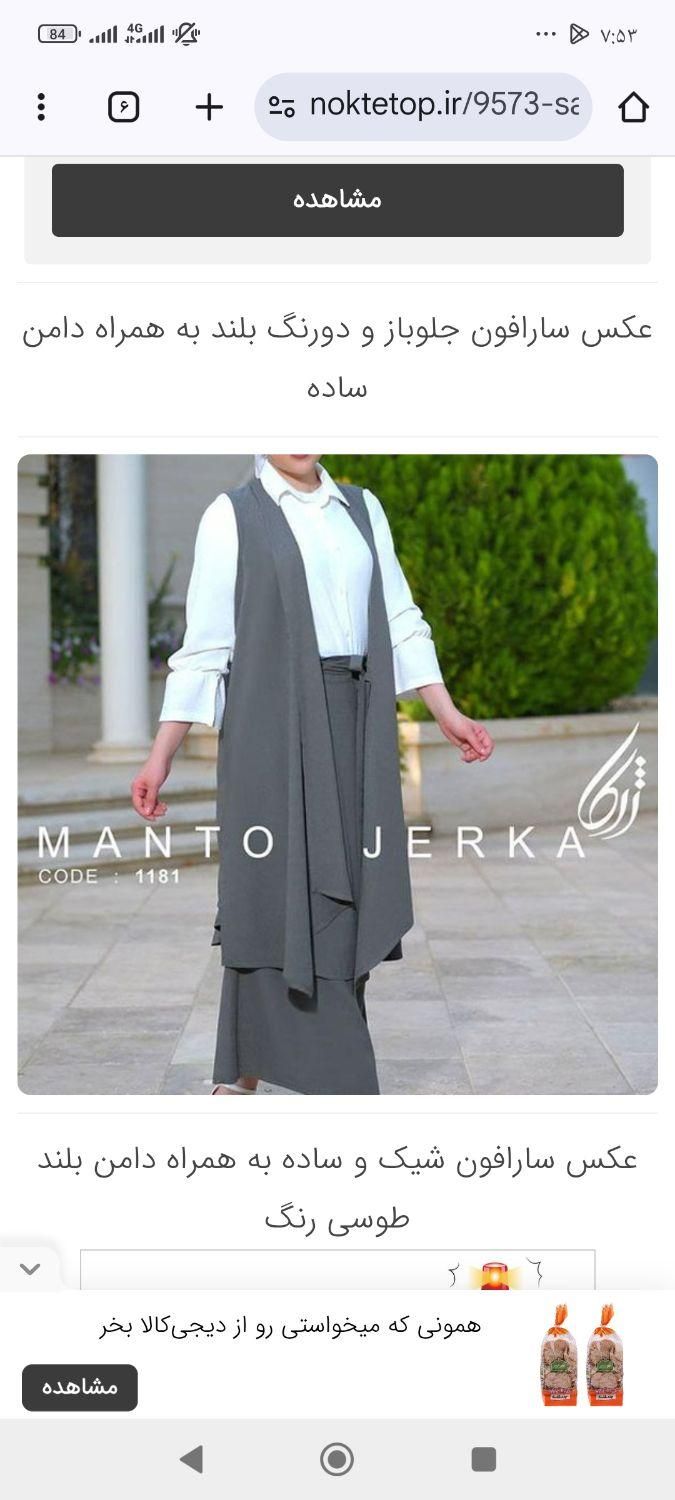Tap مشاهده on the Digikala ad banner

[80, 1387]
